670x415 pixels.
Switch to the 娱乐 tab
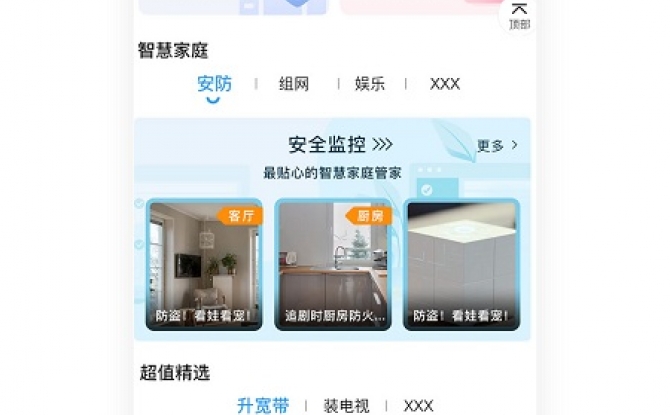click(x=369, y=84)
